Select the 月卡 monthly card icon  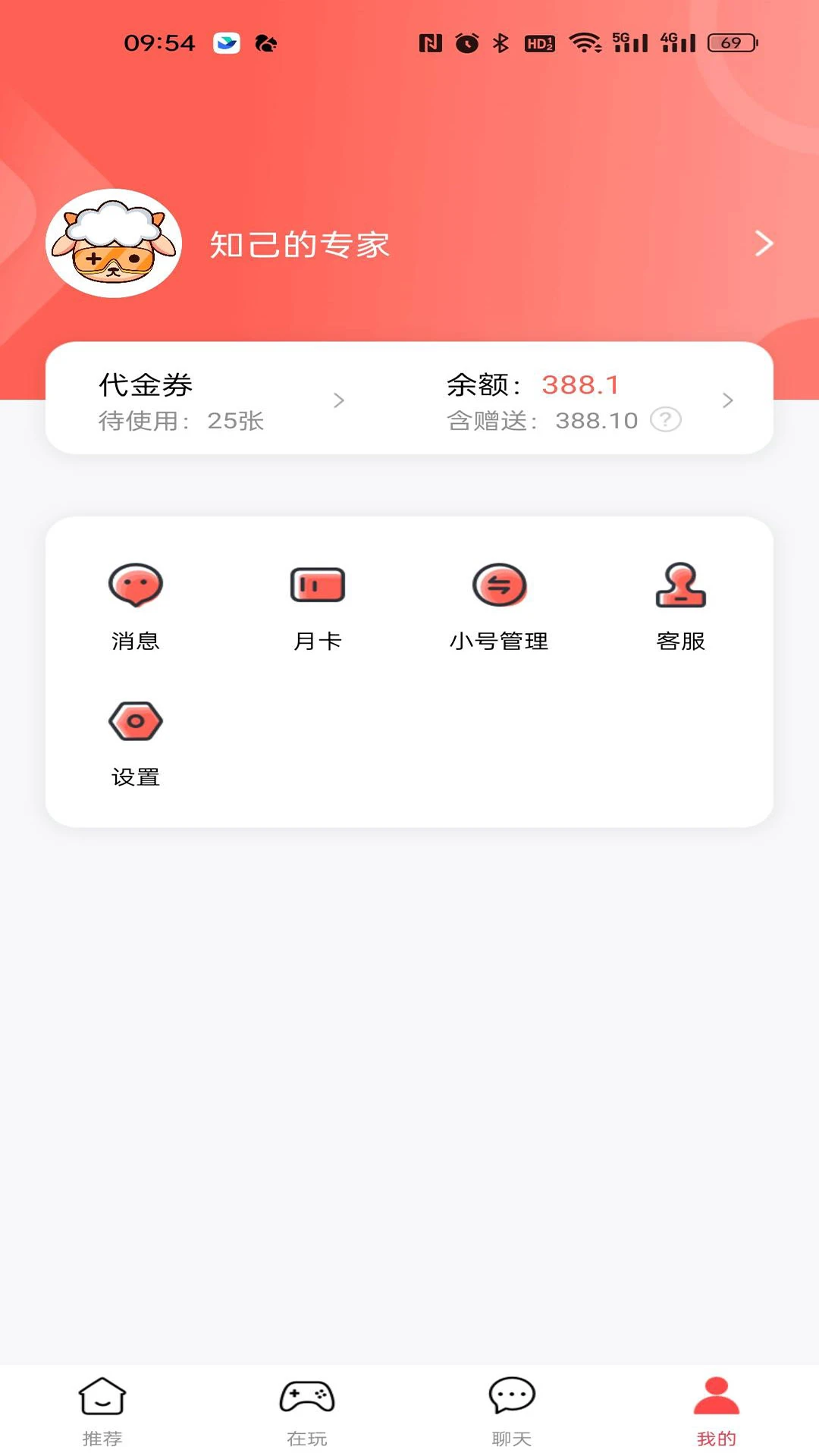pyautogui.click(x=317, y=584)
